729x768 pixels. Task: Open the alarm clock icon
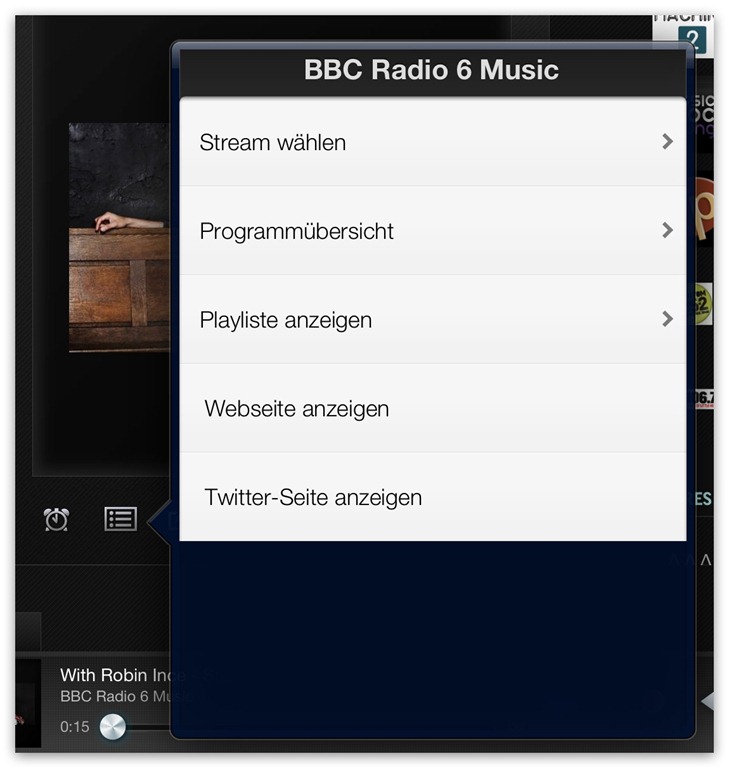tap(57, 519)
